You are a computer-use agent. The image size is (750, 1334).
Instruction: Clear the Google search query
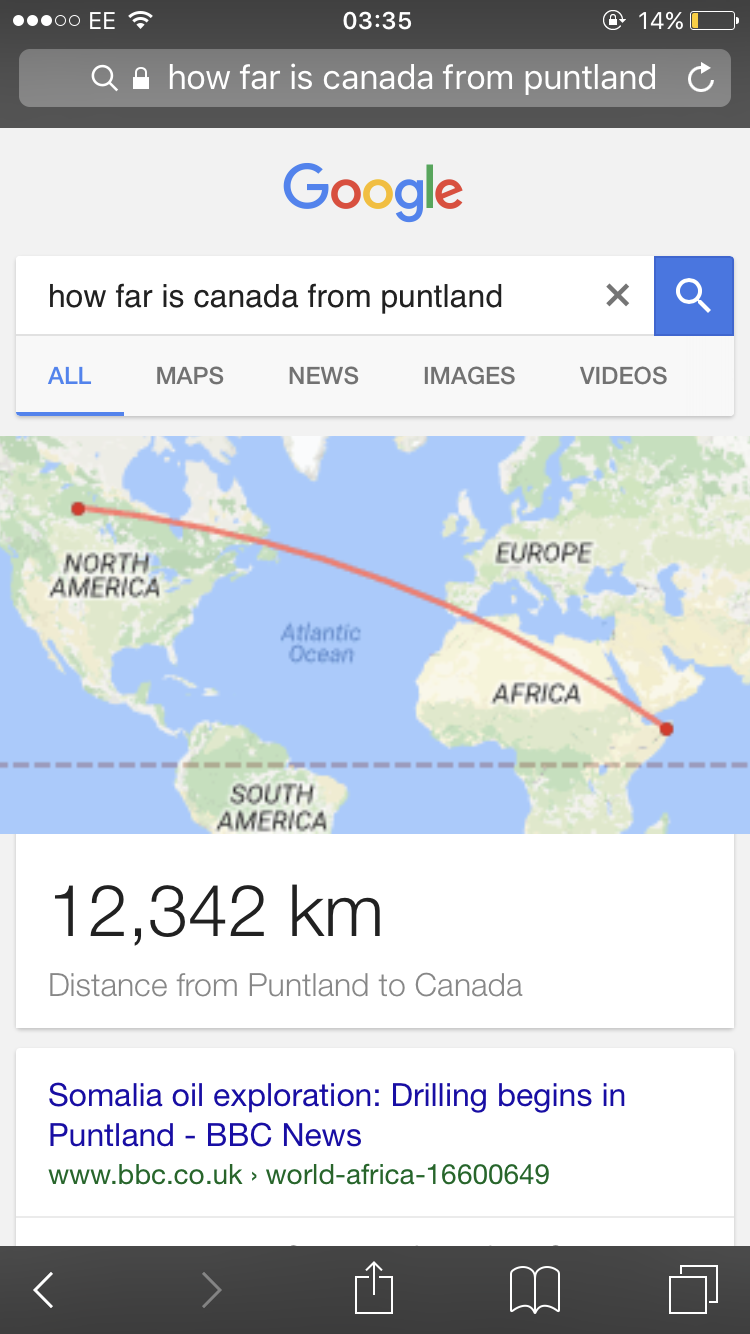pyautogui.click(x=618, y=295)
